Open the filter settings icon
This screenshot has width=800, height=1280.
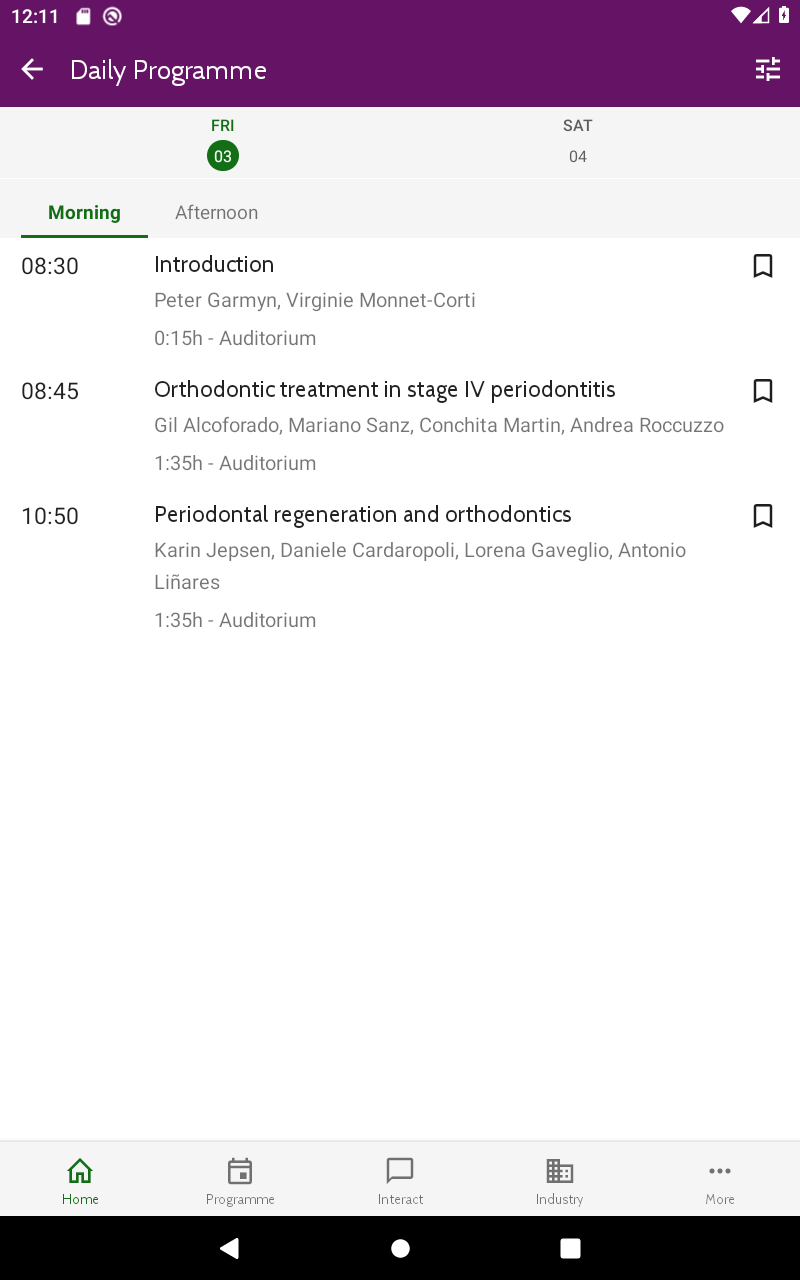click(767, 69)
